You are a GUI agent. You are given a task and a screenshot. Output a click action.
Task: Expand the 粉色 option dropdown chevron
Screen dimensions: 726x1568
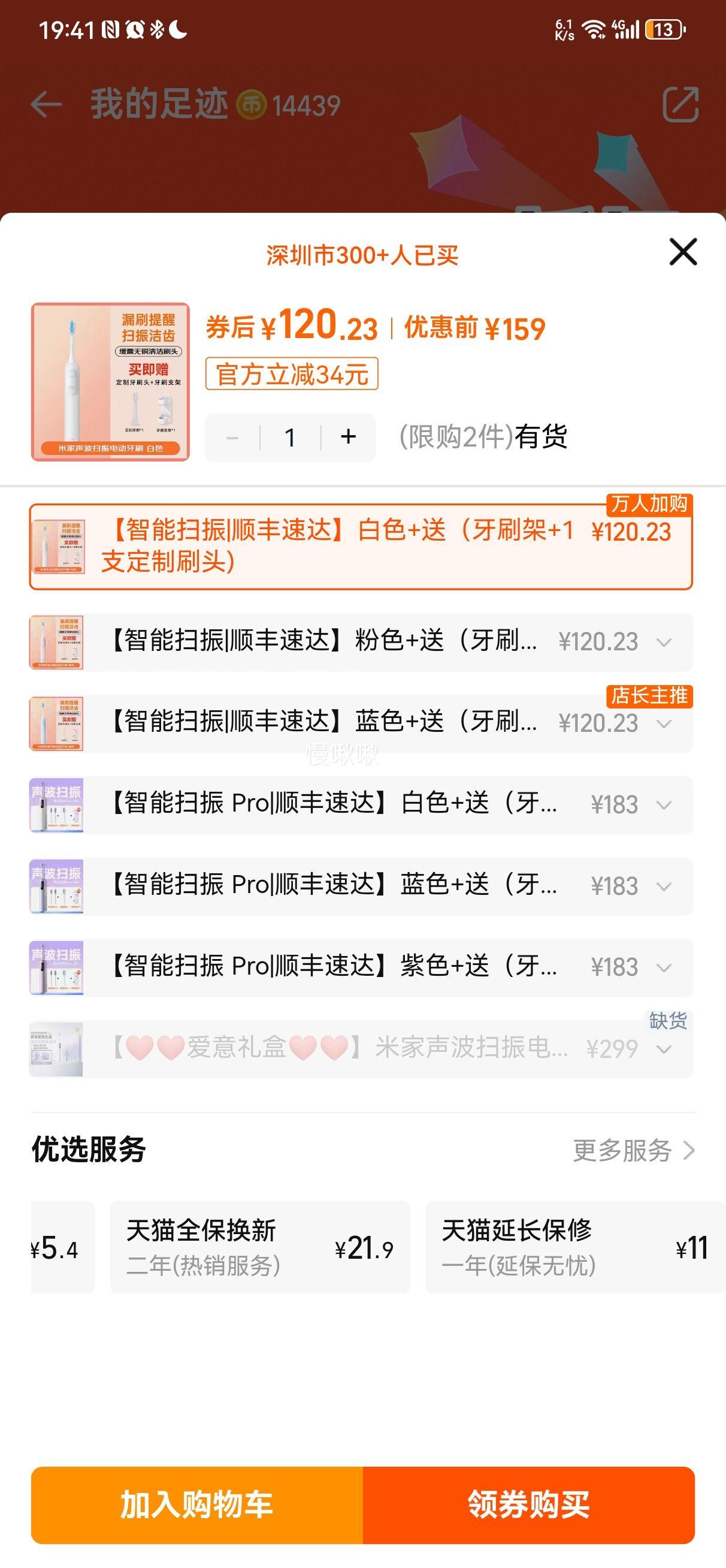pos(664,642)
